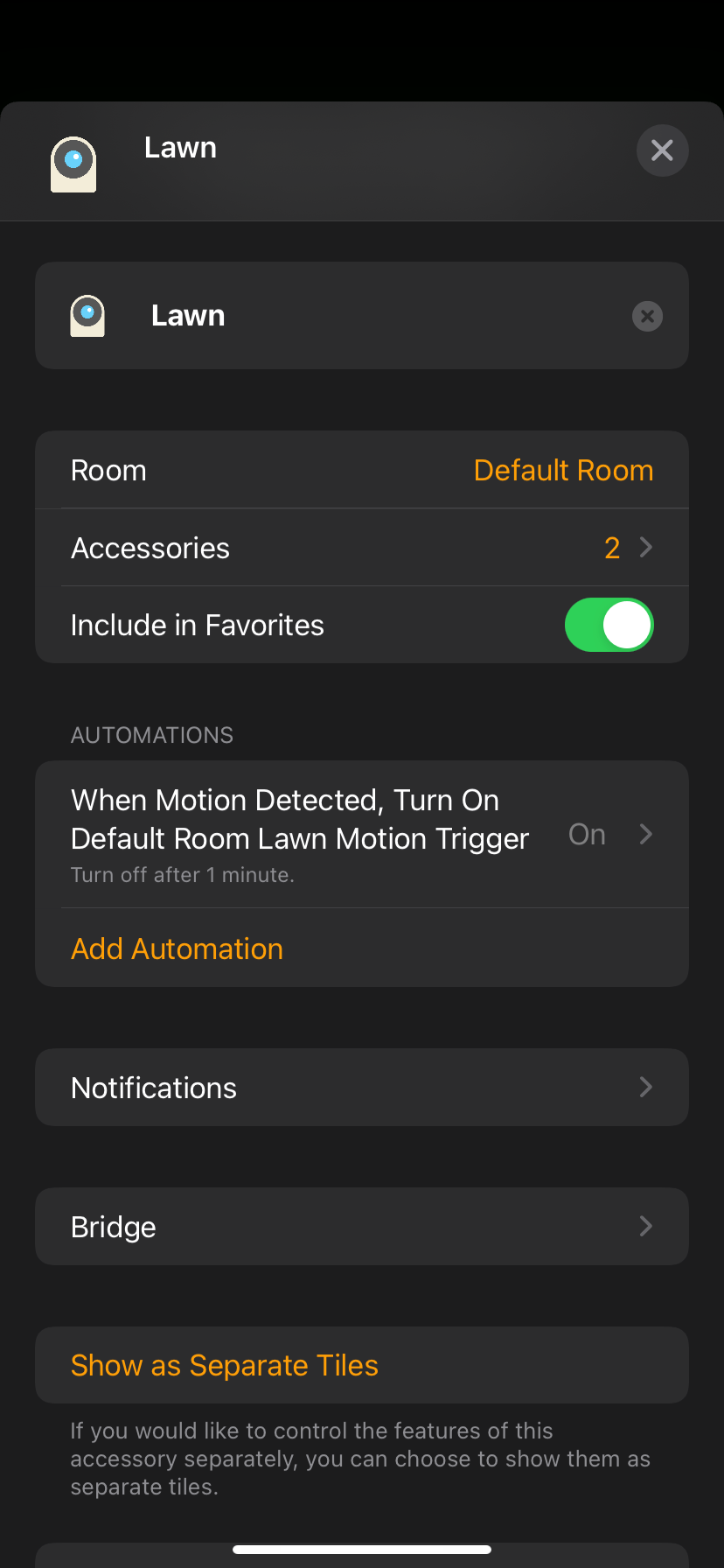
Task: Tap the Room row label
Action: (108, 469)
